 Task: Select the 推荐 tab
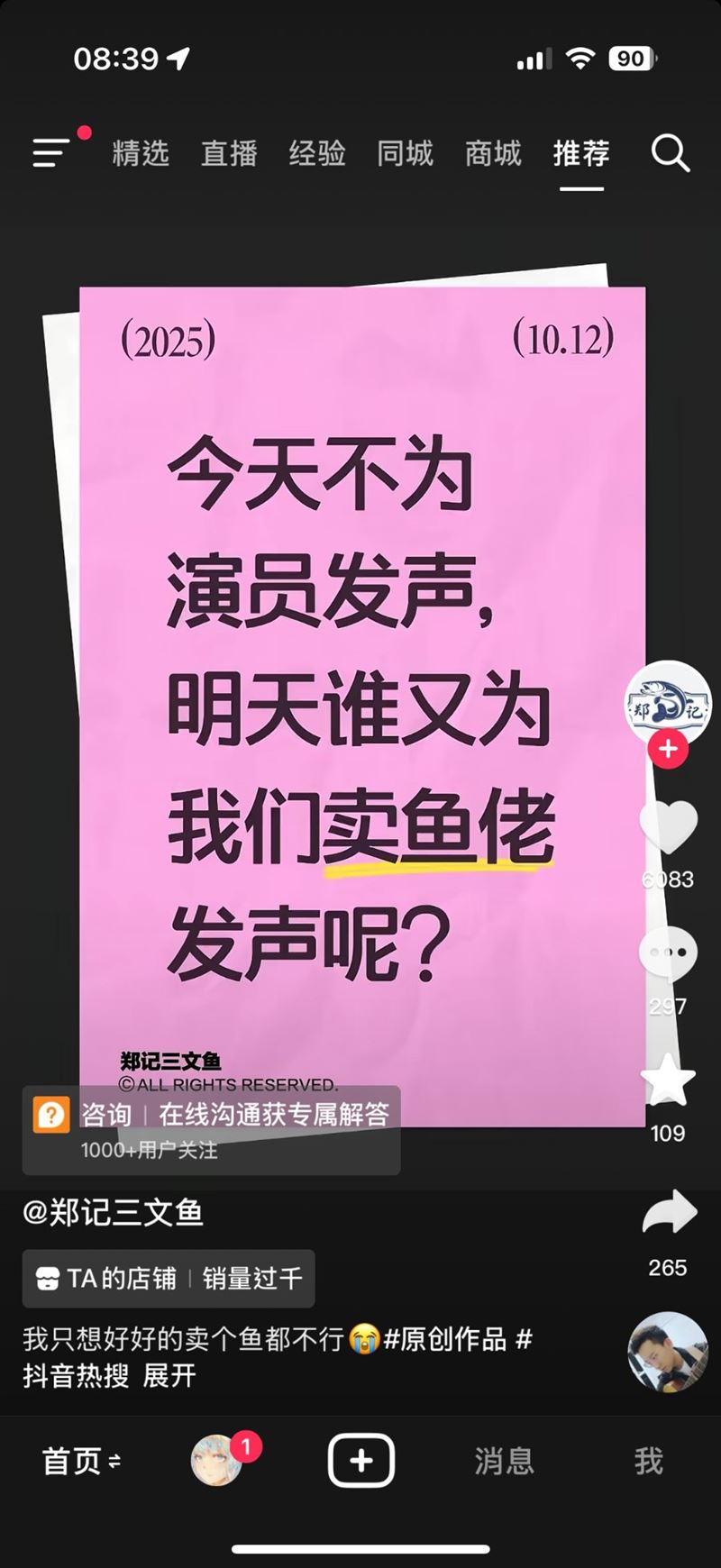(581, 153)
